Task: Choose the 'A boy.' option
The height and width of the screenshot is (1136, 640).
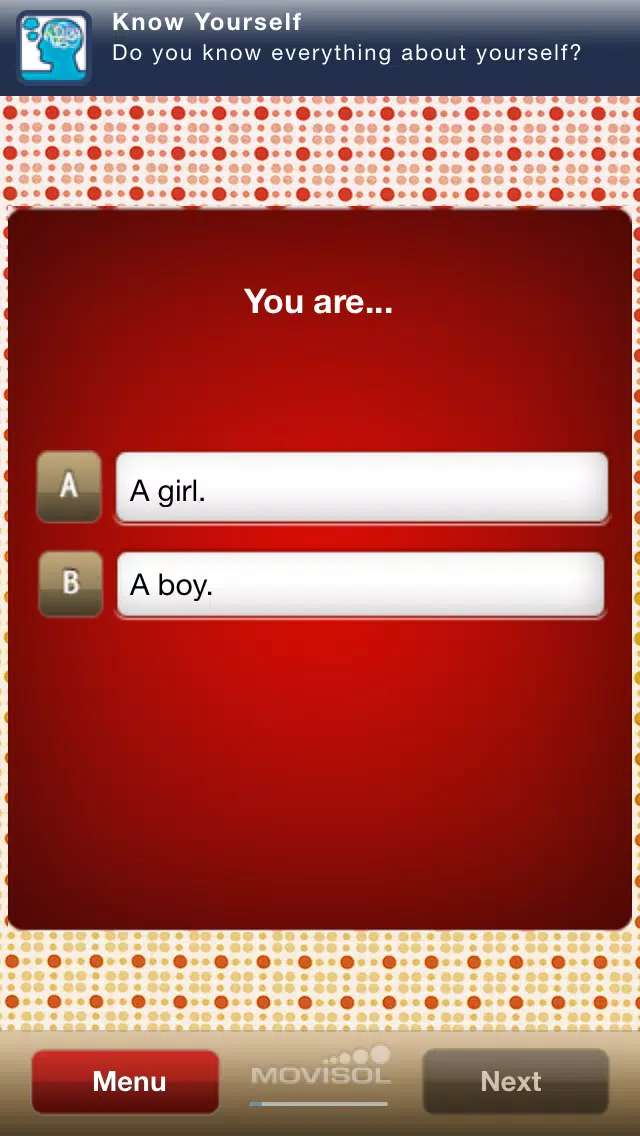Action: pyautogui.click(x=360, y=585)
